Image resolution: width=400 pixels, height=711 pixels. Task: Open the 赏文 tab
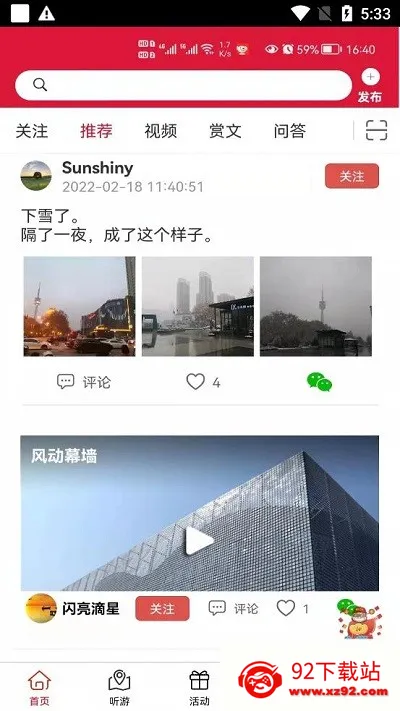coord(225,131)
